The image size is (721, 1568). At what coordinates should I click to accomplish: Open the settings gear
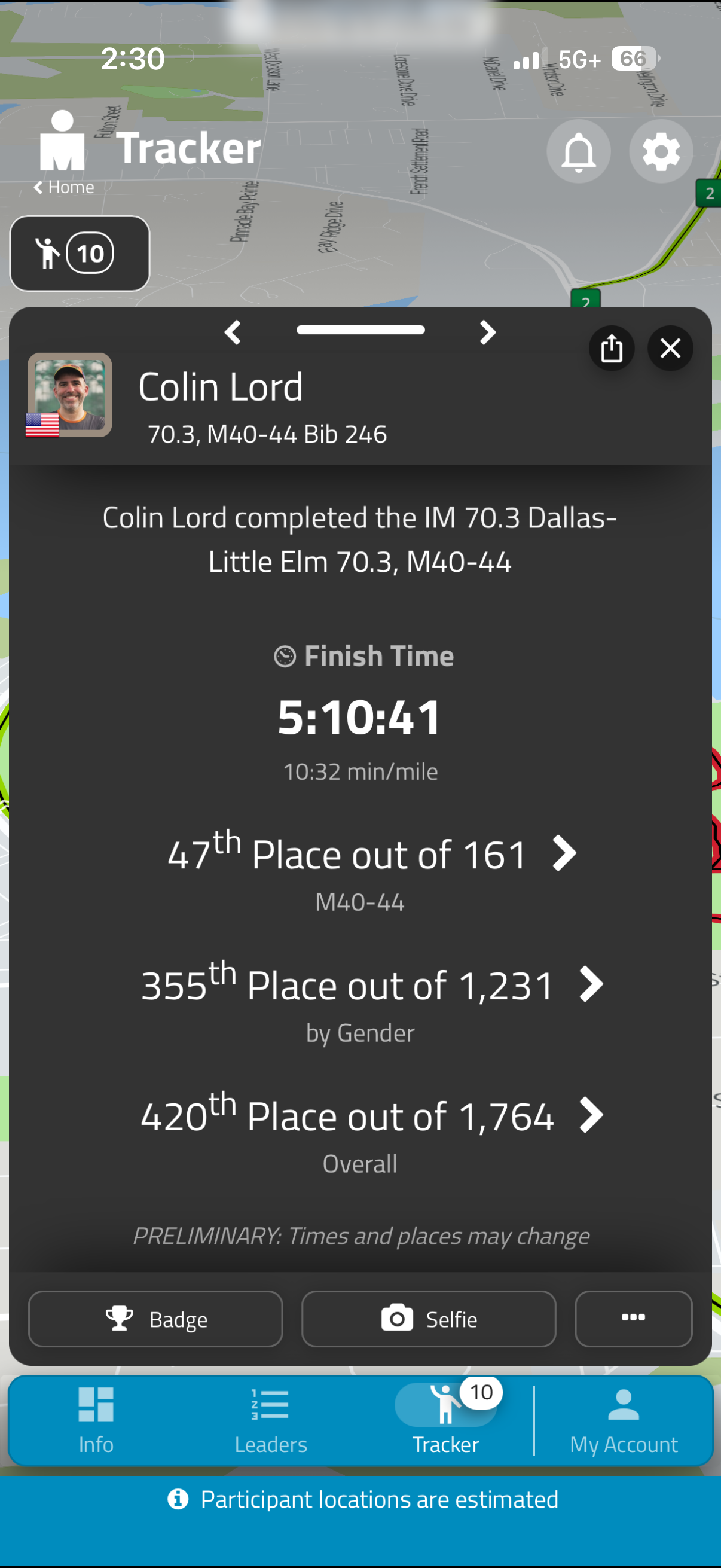coord(661,151)
